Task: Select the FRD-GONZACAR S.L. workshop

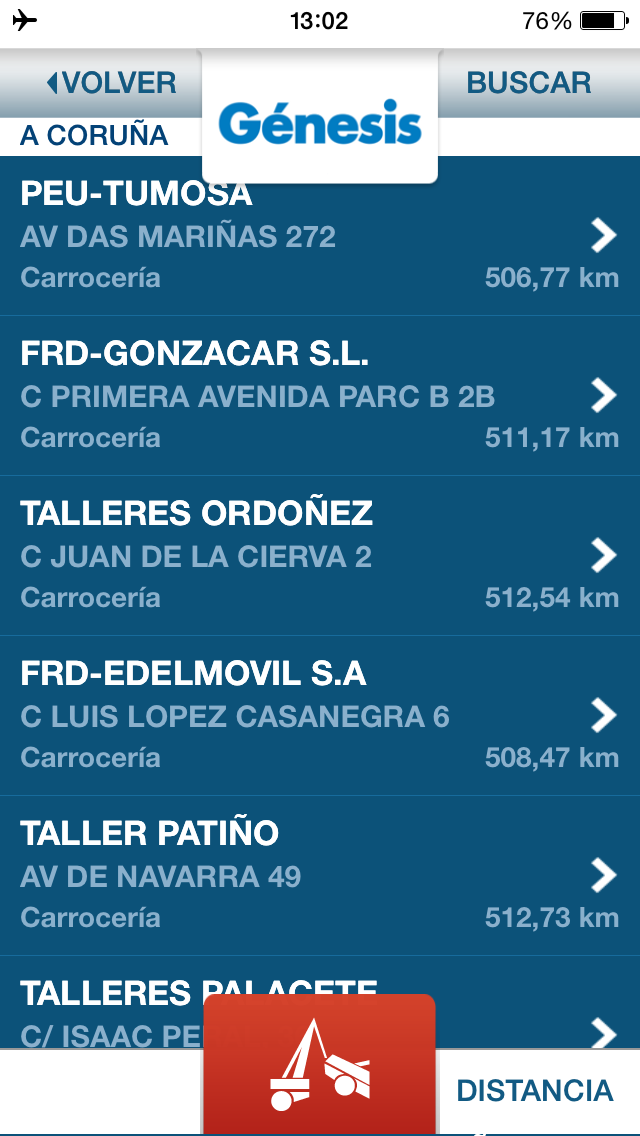Action: [320, 396]
